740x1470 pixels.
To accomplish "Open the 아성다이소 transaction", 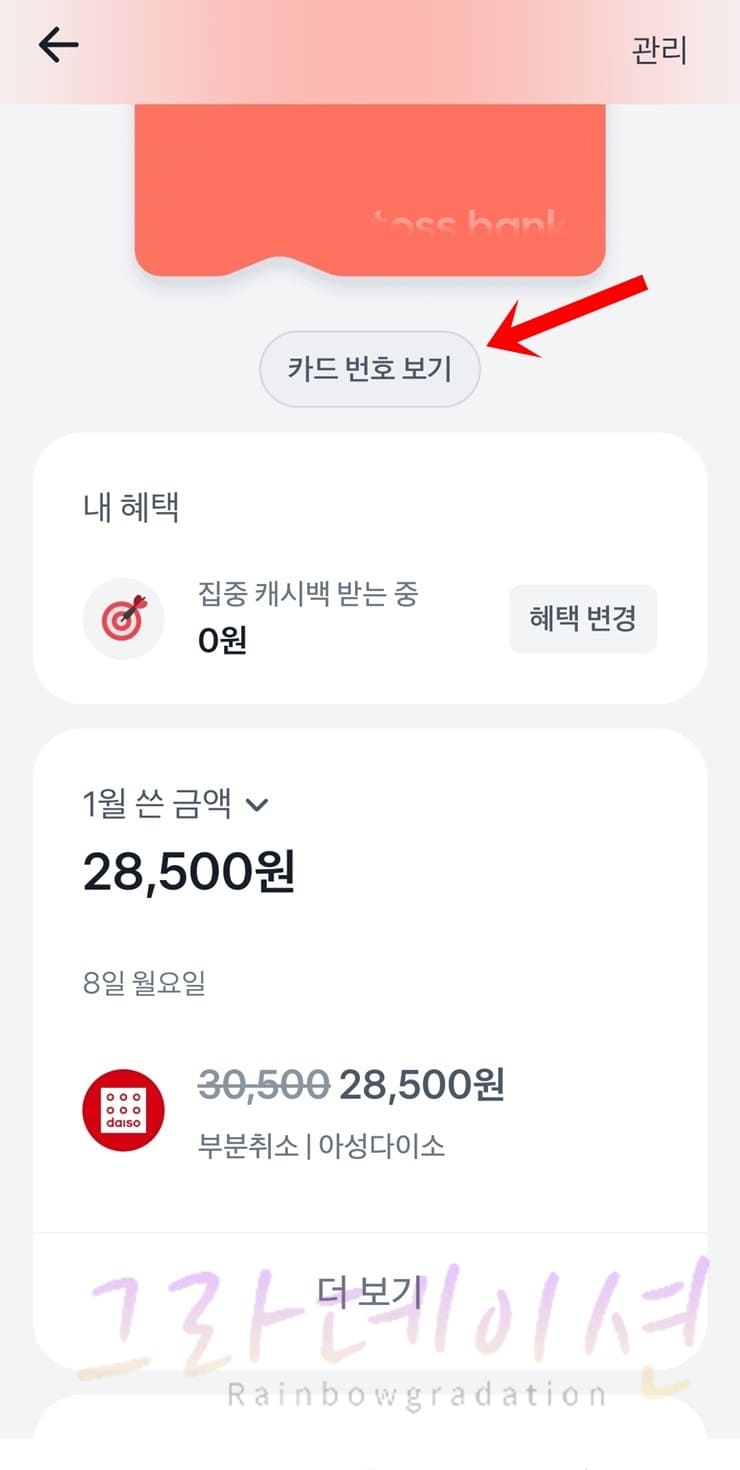I will [370, 1110].
